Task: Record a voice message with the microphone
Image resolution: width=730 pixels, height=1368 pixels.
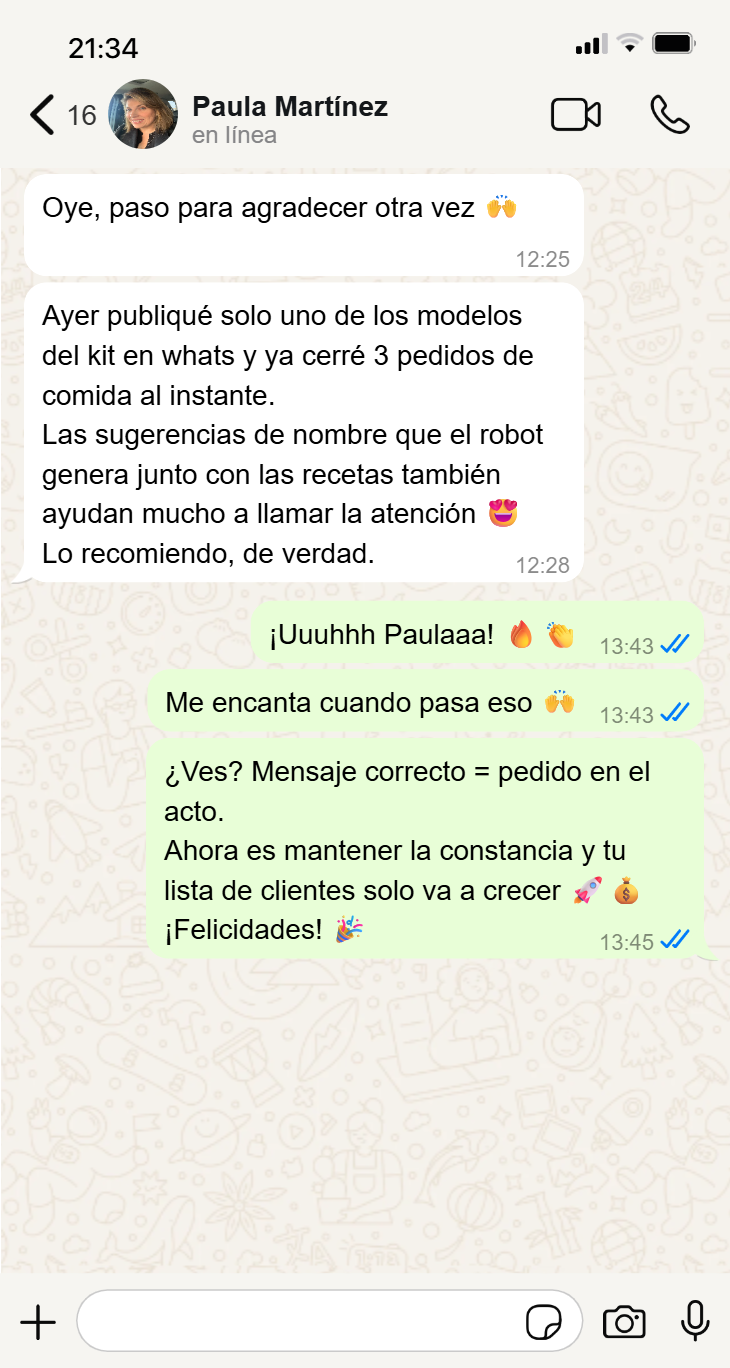Action: coord(695,1322)
